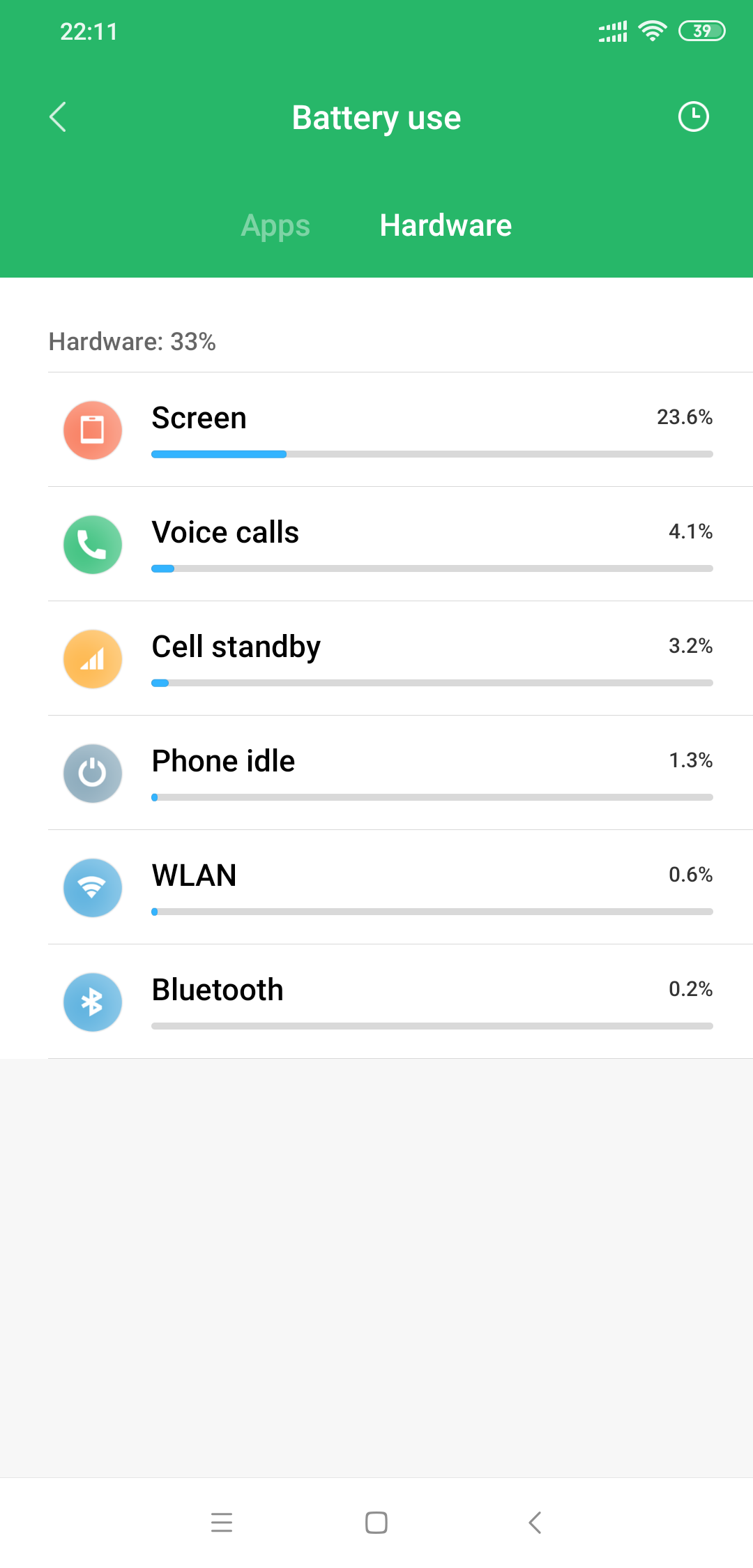Switch to the Apps tab
The height and width of the screenshot is (1568, 753).
(x=275, y=225)
